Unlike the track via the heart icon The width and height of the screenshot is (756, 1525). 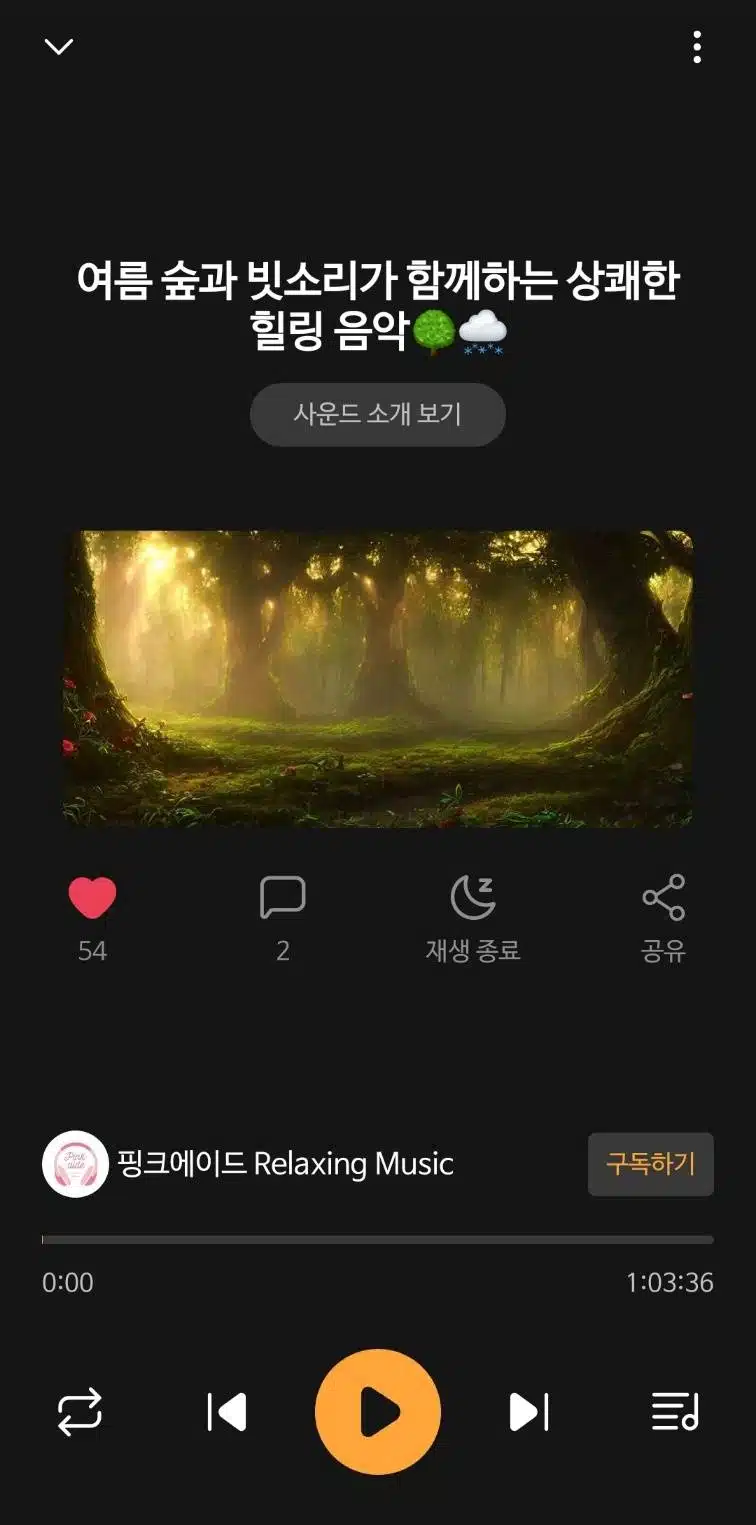point(92,897)
